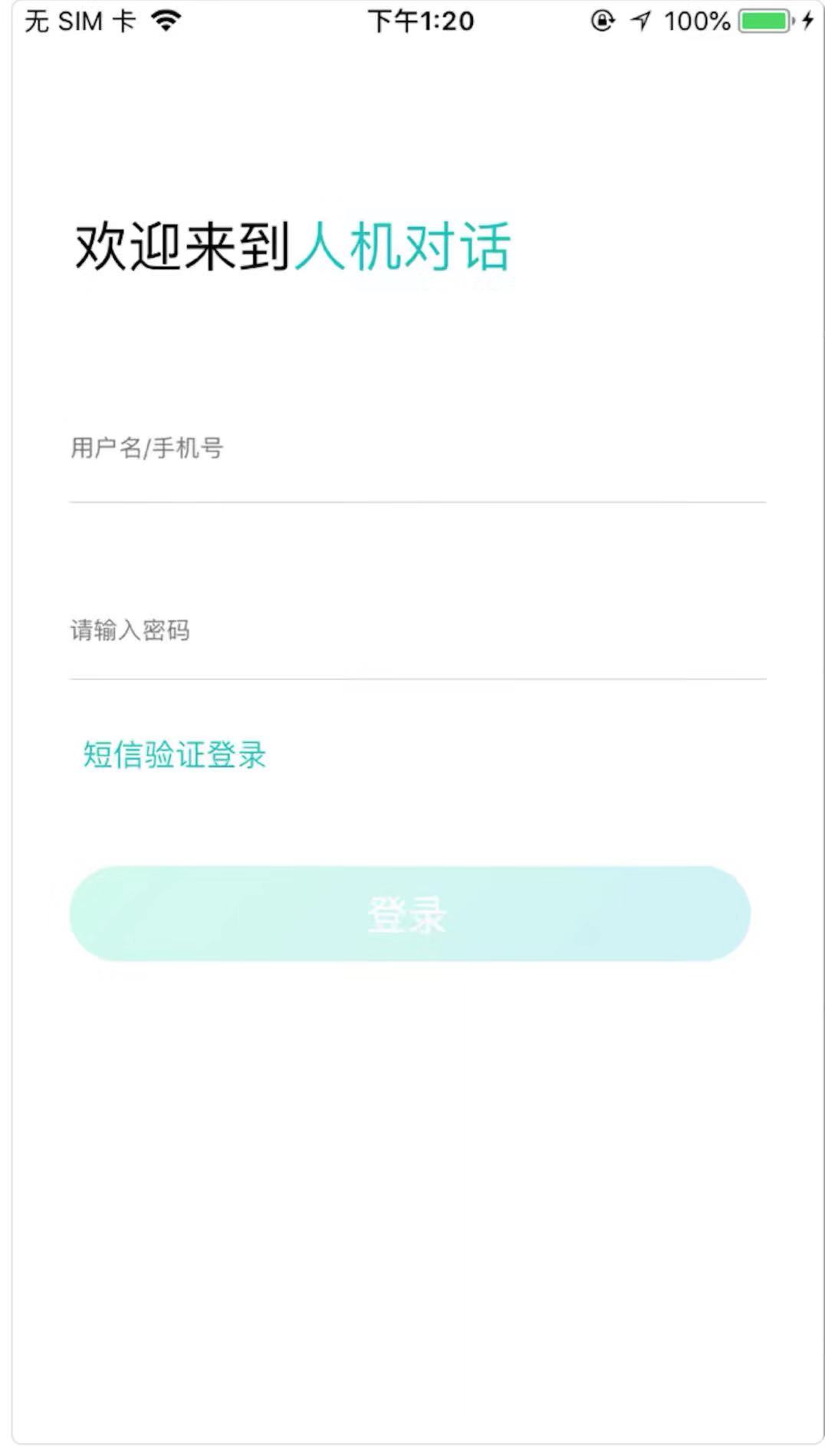Tap the 100% battery percentage indicator
Viewport: 825px width, 1456px height.
(x=700, y=20)
